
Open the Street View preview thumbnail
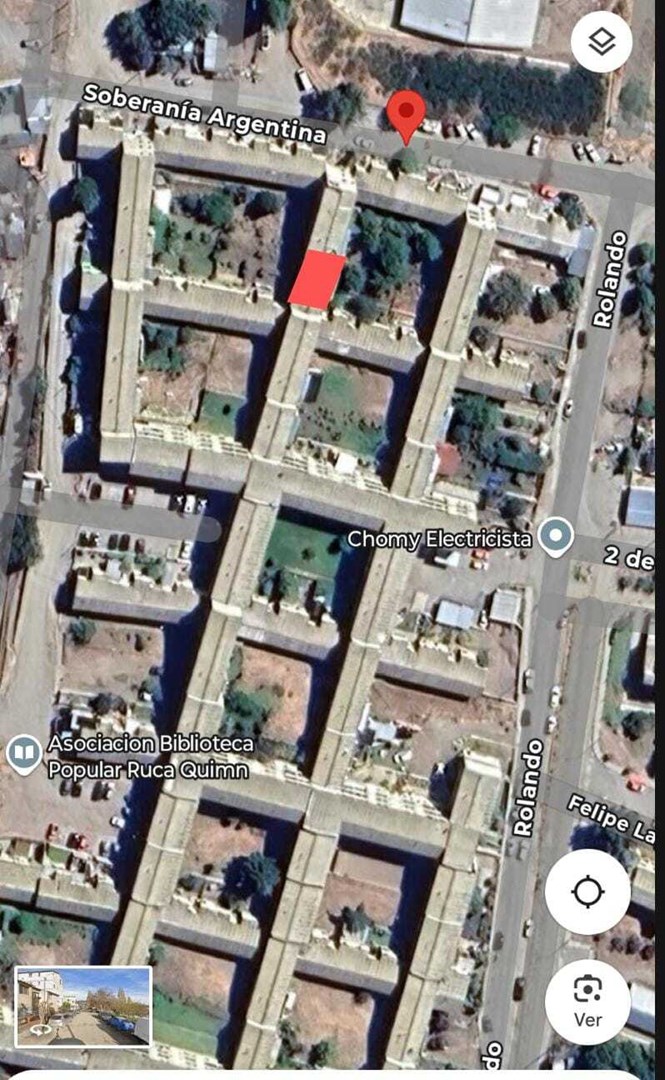tap(83, 1007)
